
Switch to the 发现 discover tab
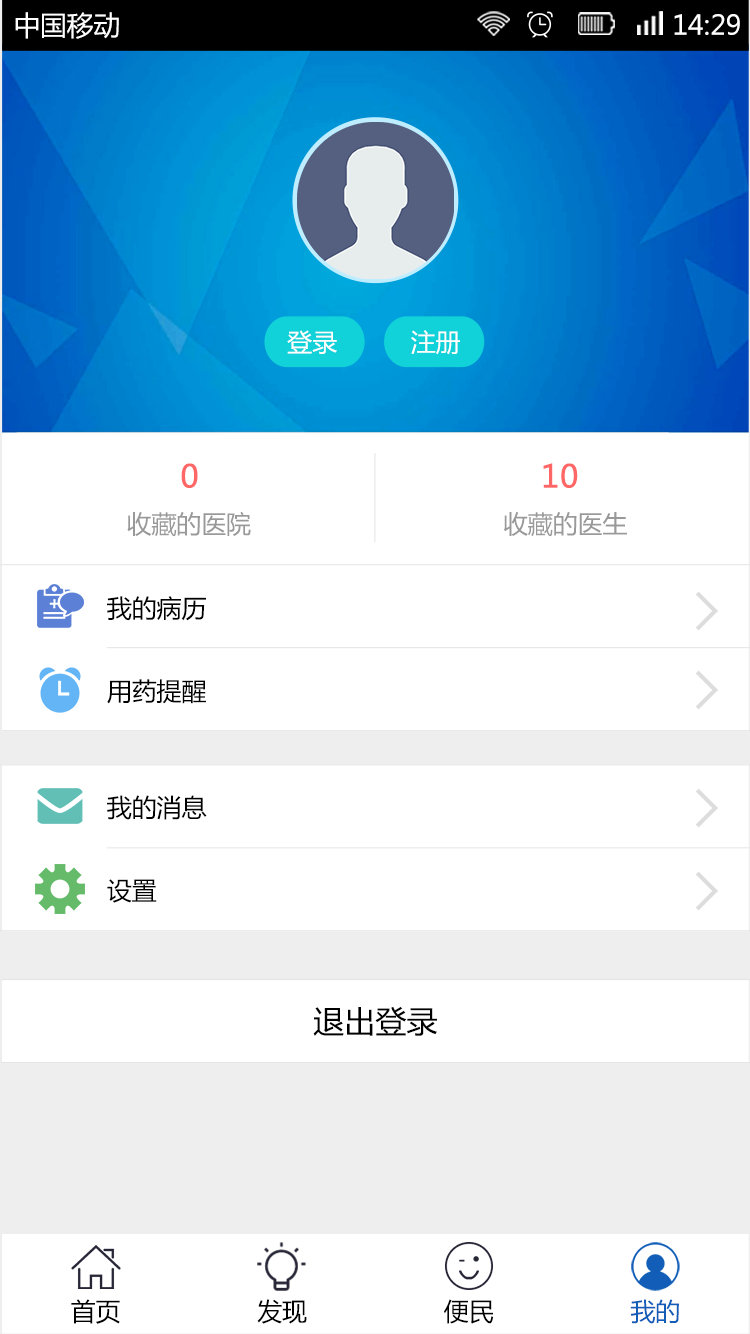pyautogui.click(x=281, y=1285)
